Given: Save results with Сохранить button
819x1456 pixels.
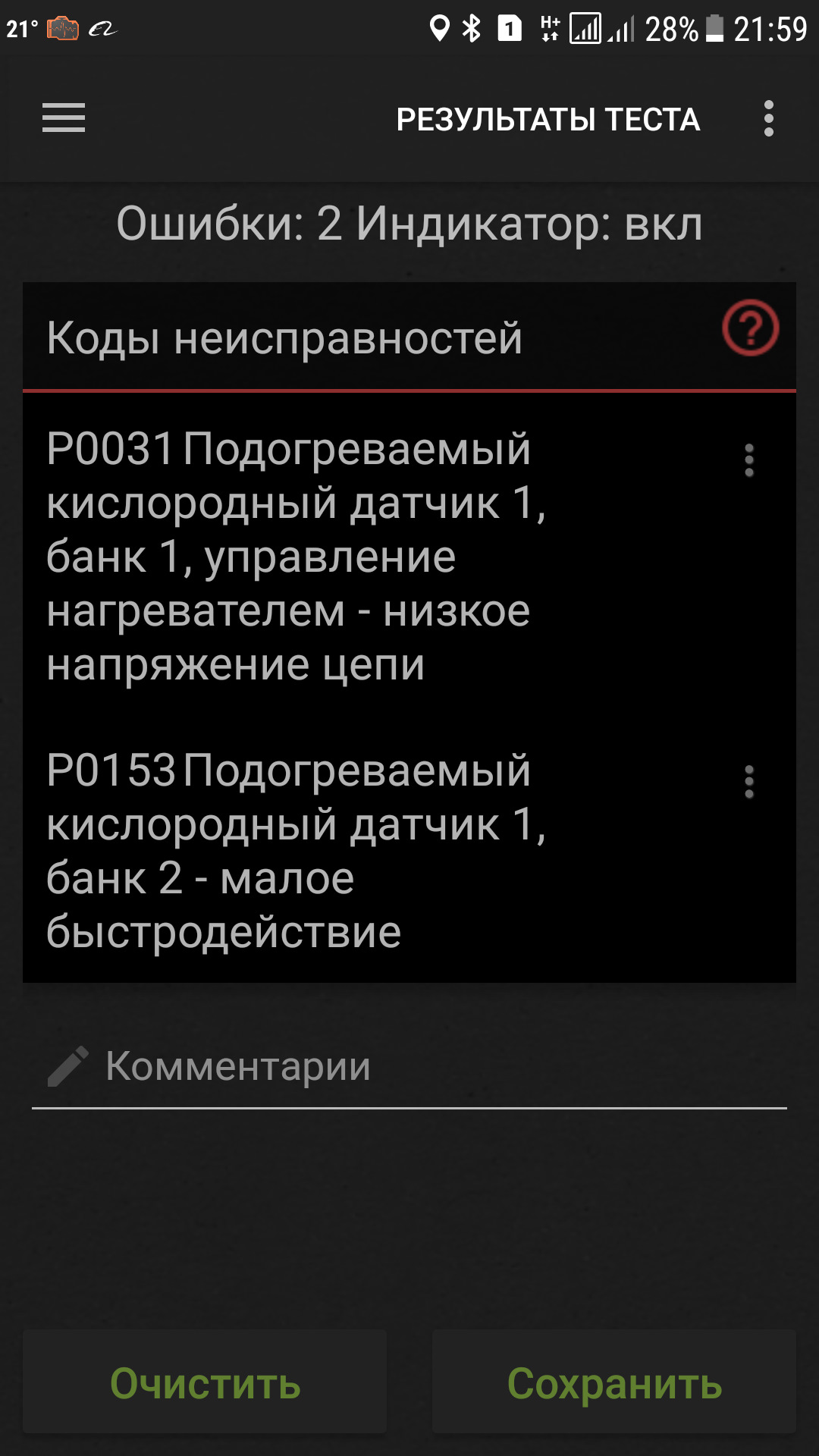Looking at the screenshot, I should (x=614, y=1383).
